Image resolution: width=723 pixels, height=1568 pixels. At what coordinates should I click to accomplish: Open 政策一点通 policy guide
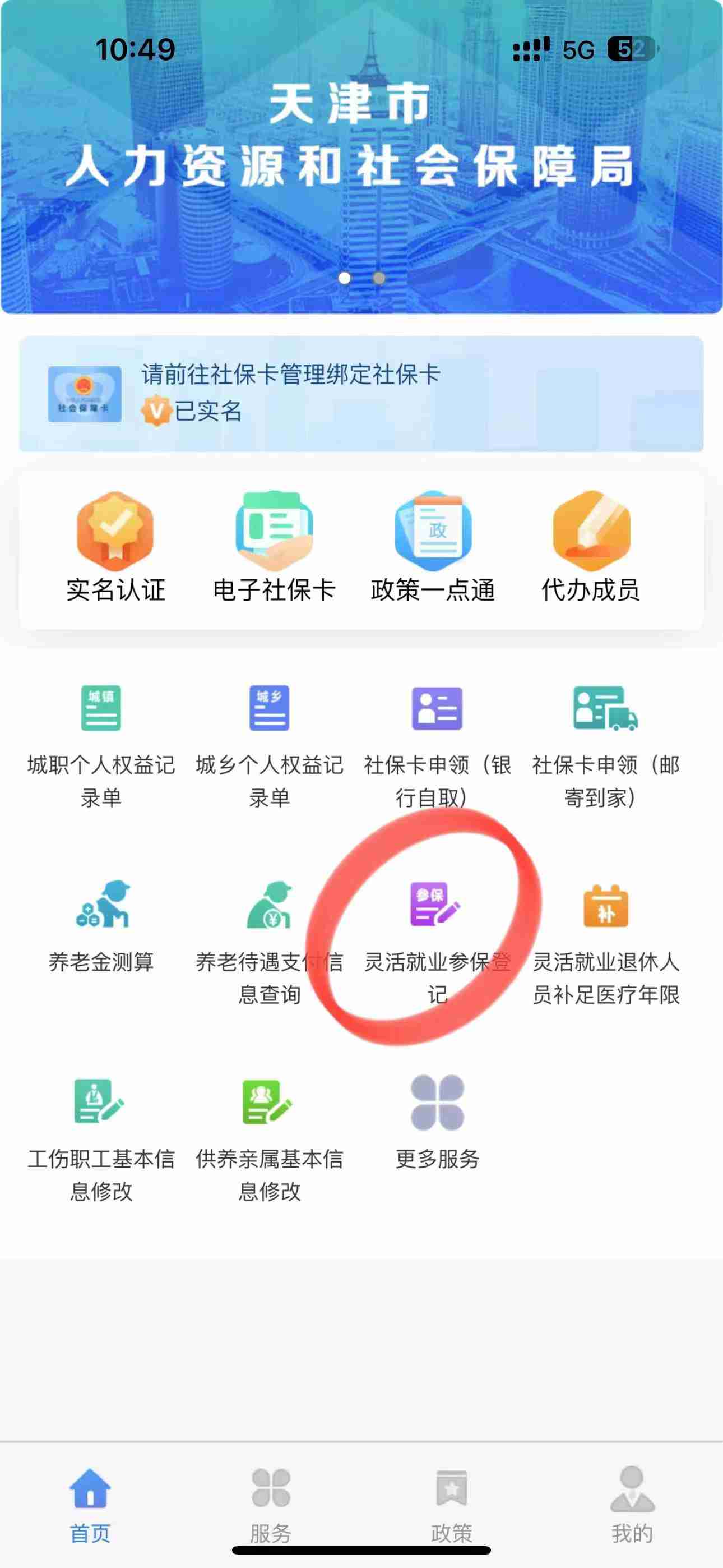(x=433, y=547)
